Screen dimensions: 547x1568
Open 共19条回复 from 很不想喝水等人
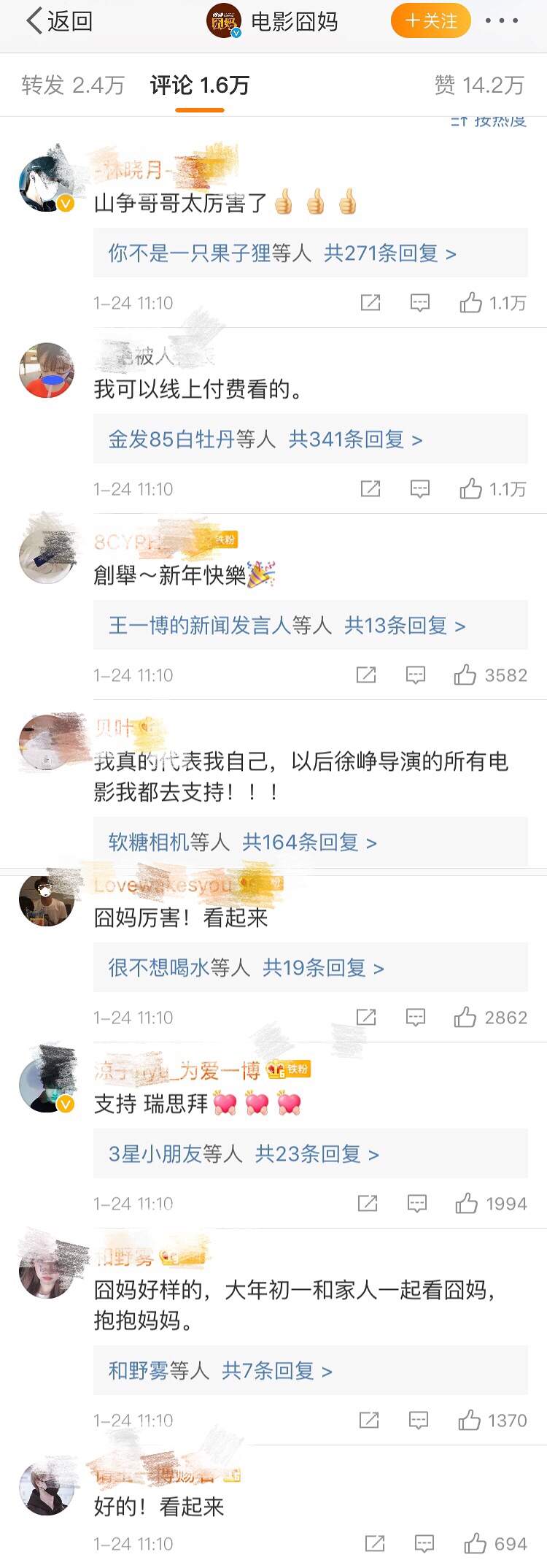pos(323,968)
